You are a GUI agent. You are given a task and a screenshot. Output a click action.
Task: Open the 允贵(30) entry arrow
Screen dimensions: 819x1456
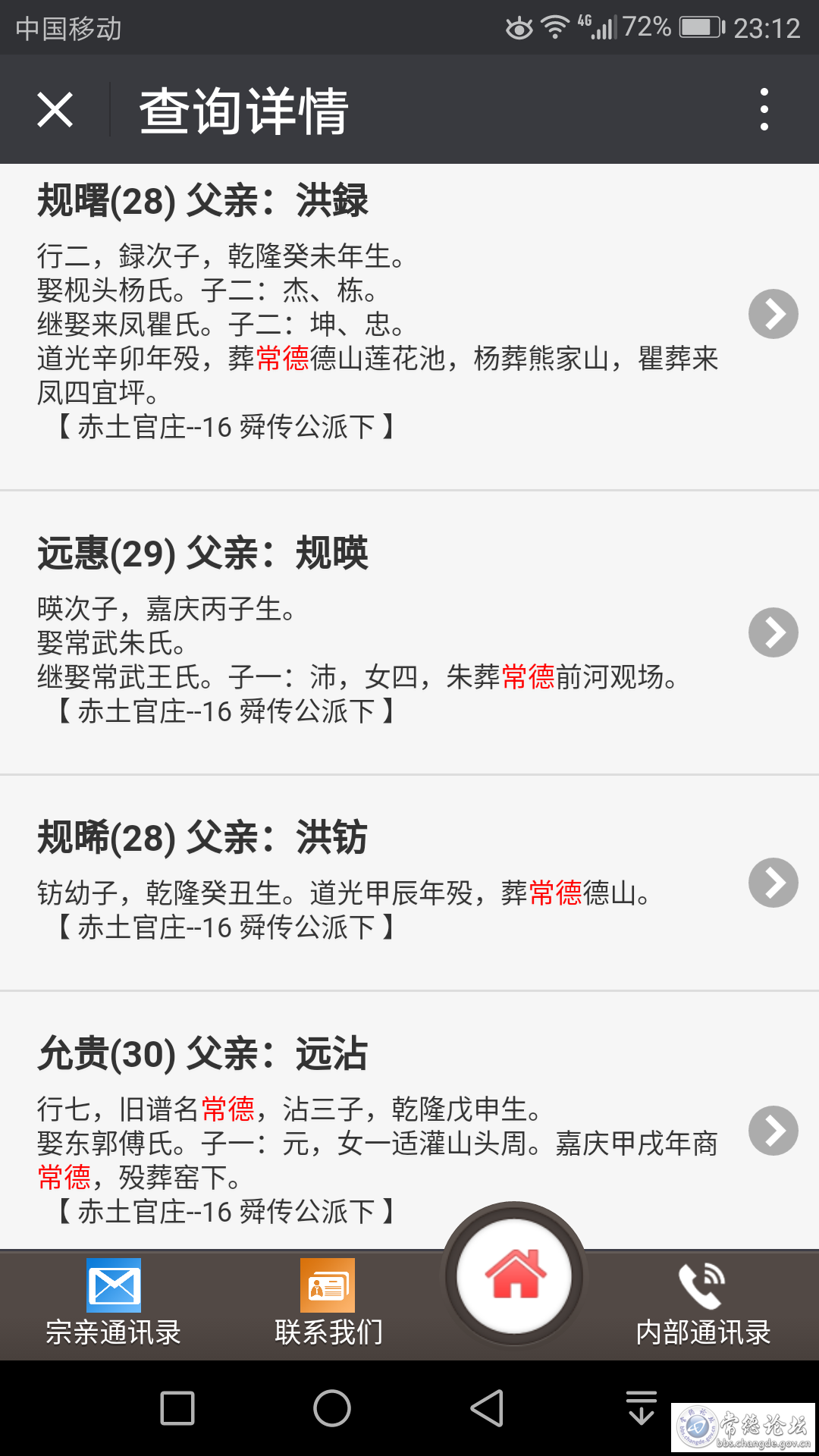click(x=773, y=1131)
